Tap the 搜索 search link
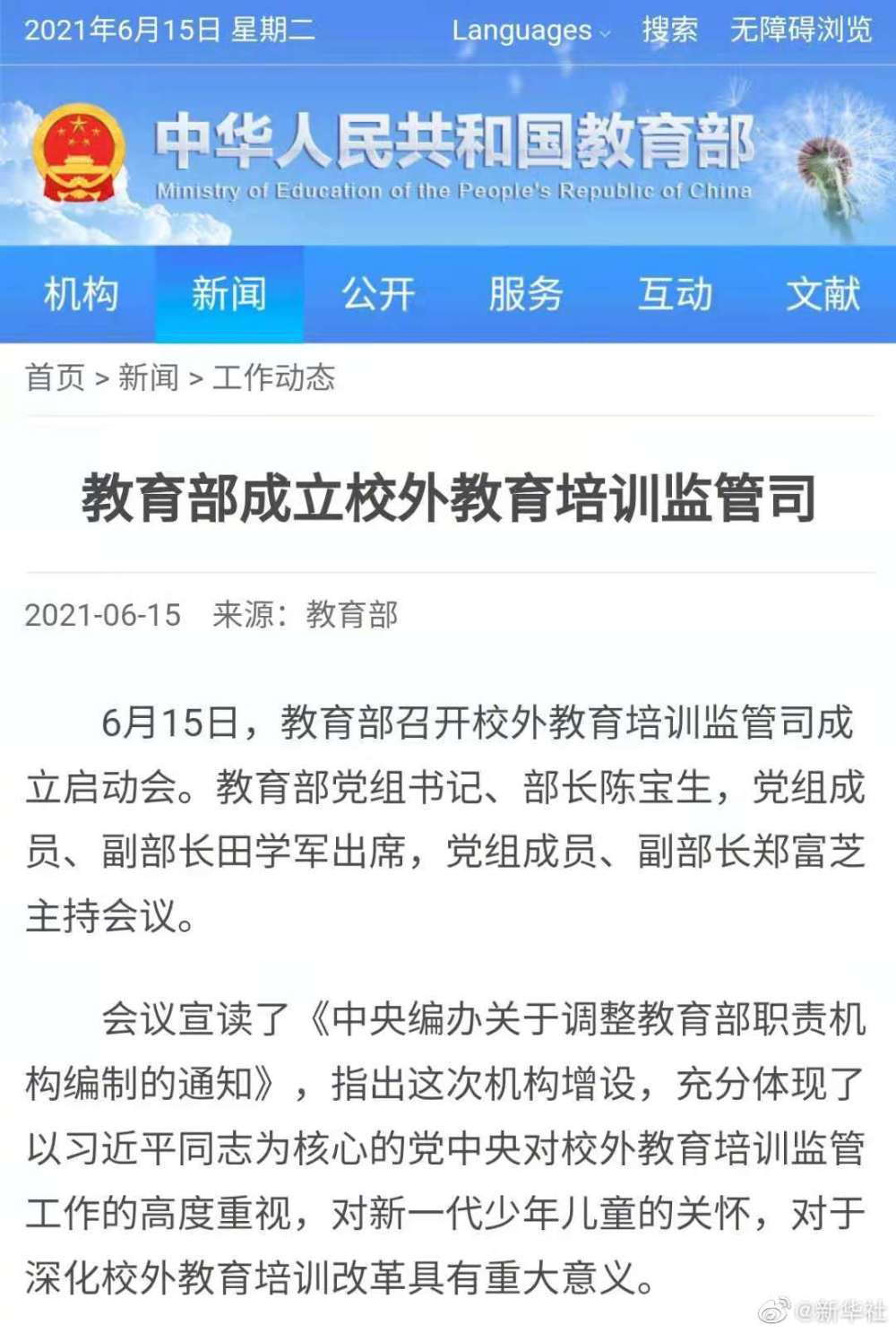 [x=669, y=30]
